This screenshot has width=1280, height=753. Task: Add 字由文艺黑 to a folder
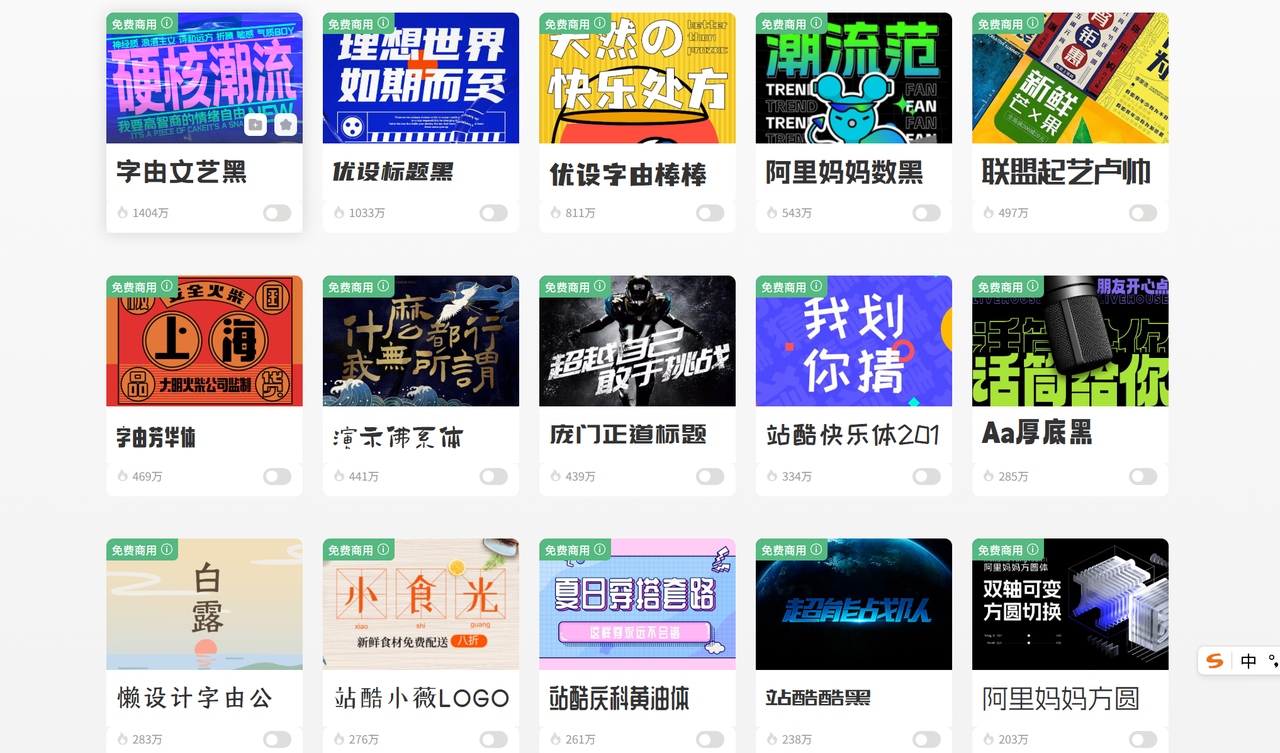coord(255,124)
